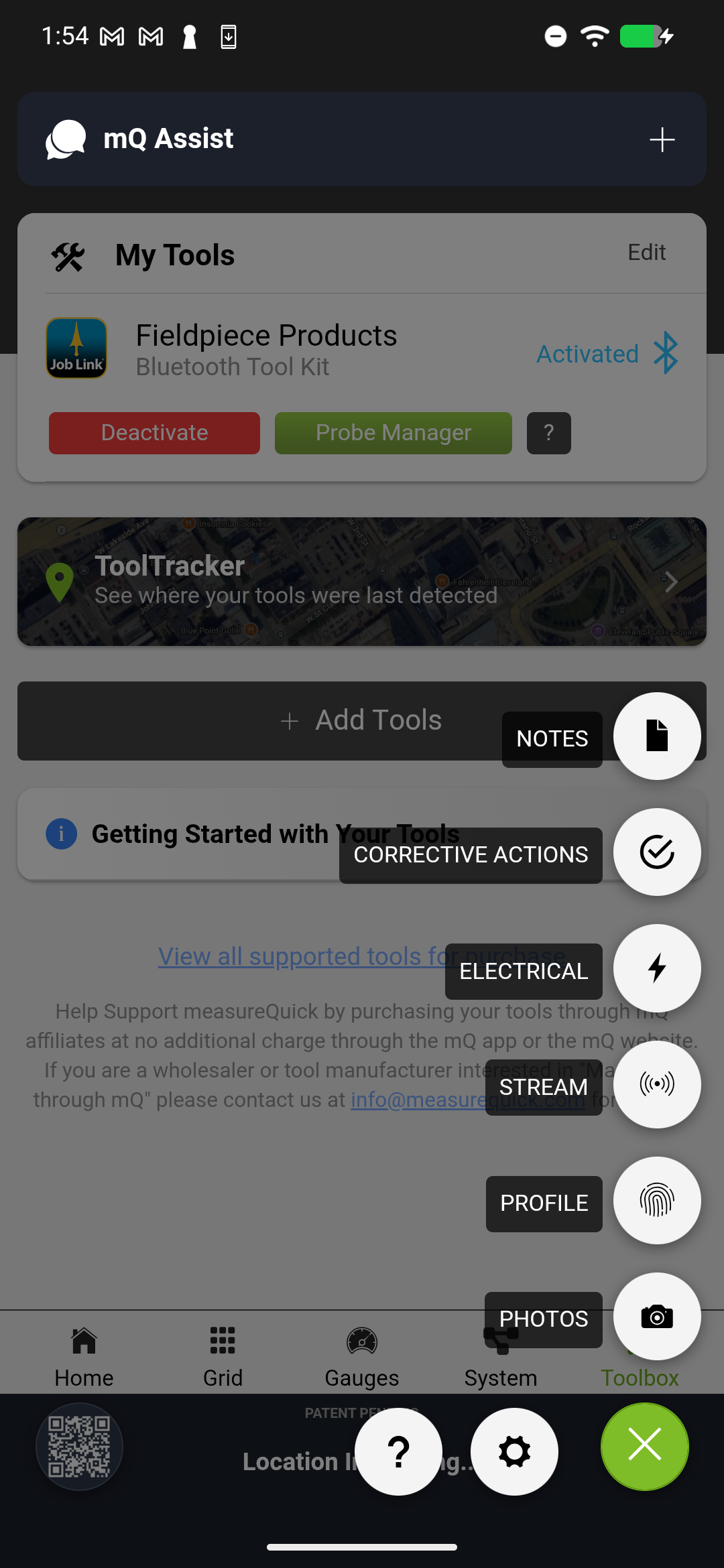The width and height of the screenshot is (724, 1568).
Task: Open the Notes quick action
Action: [x=657, y=736]
